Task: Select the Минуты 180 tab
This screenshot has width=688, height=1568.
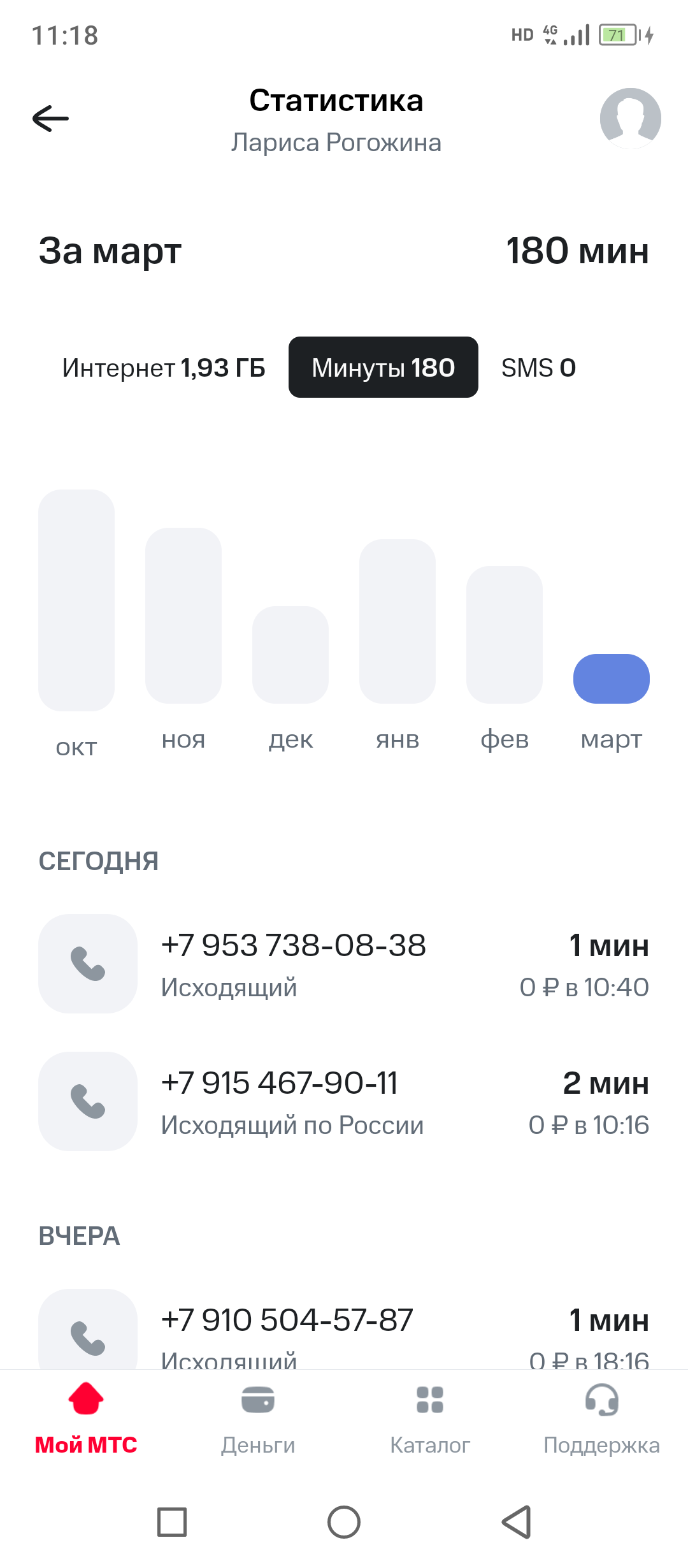Action: 383,368
